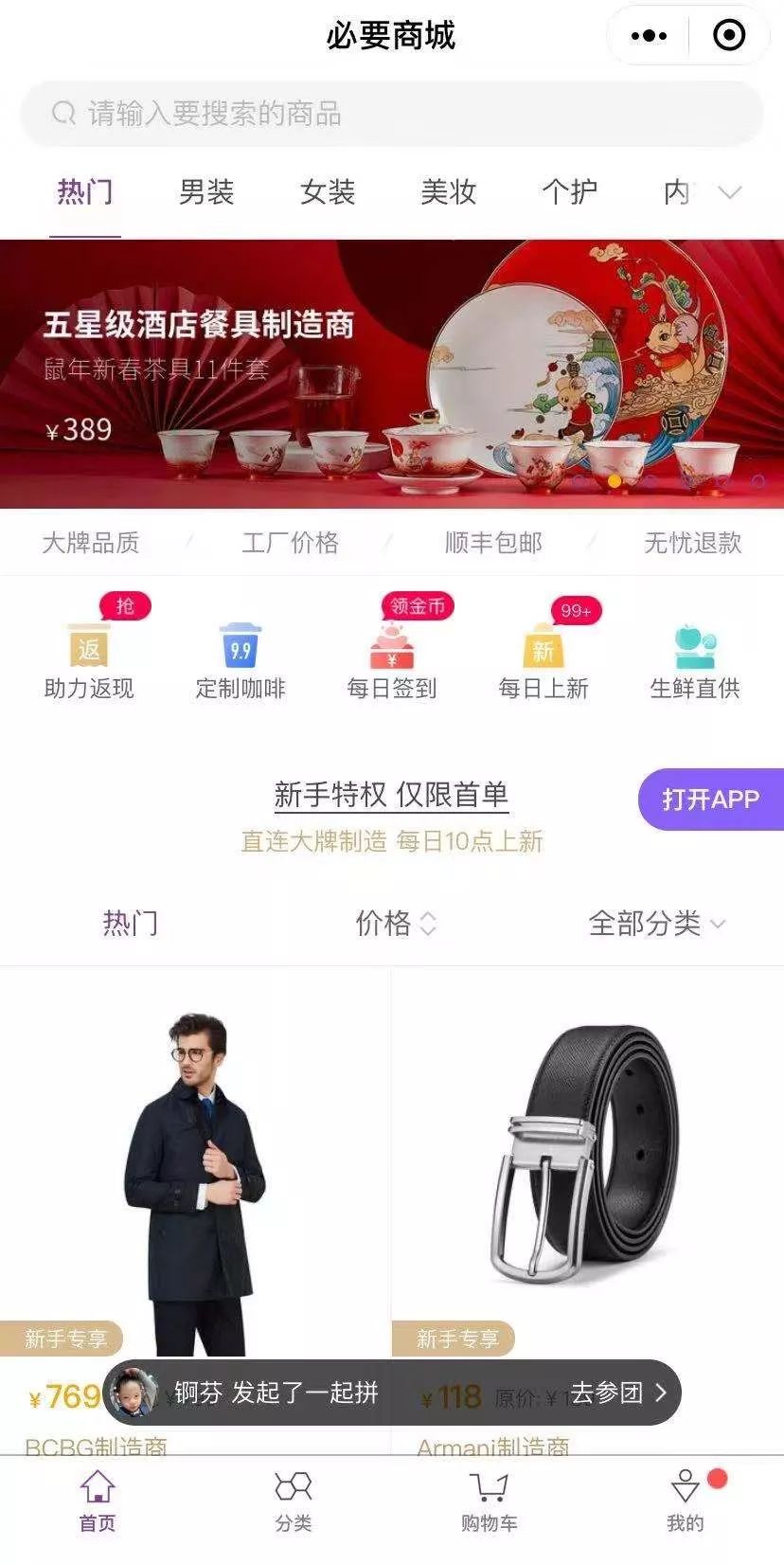The image size is (784, 1564).
Task: Open the mini program's three-dot menu
Action: [649, 36]
